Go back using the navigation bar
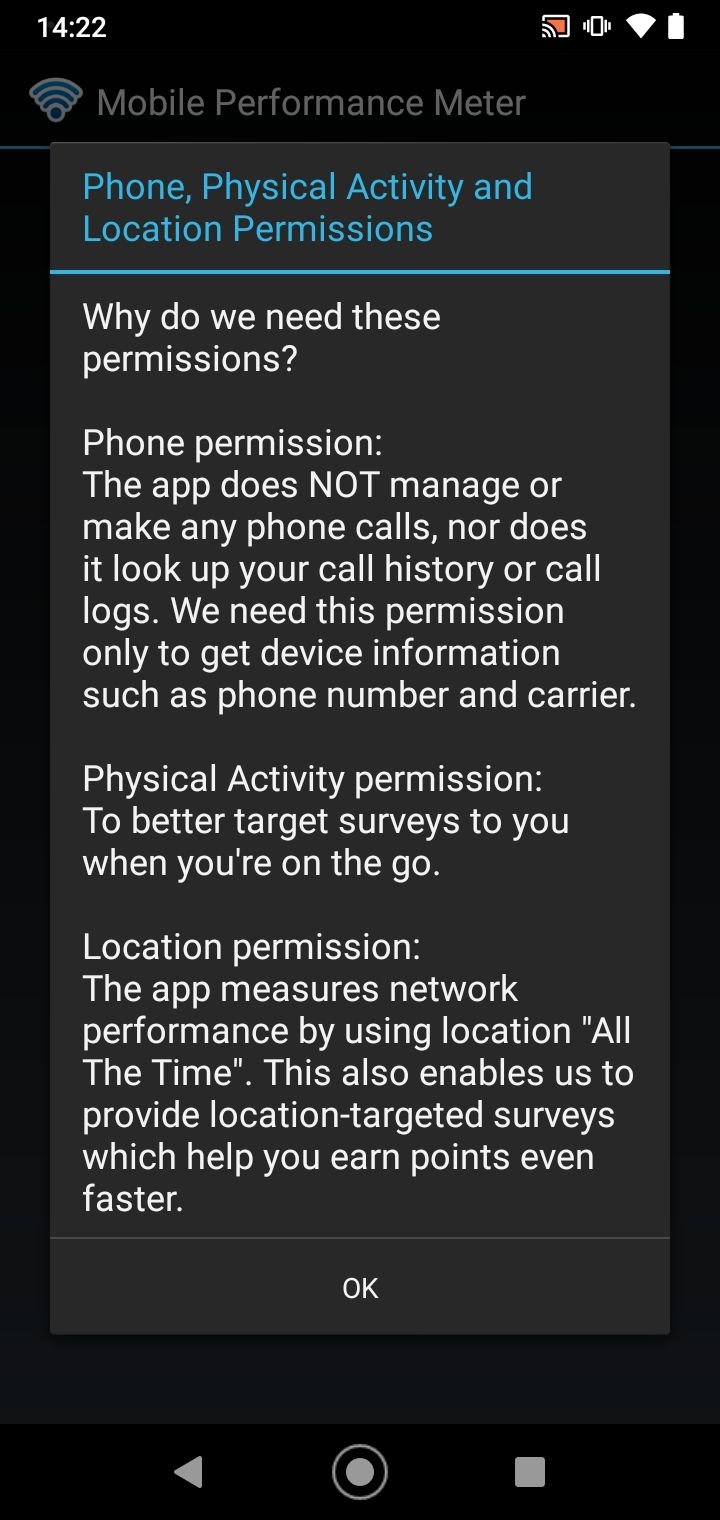The image size is (720, 1520). (x=188, y=1472)
